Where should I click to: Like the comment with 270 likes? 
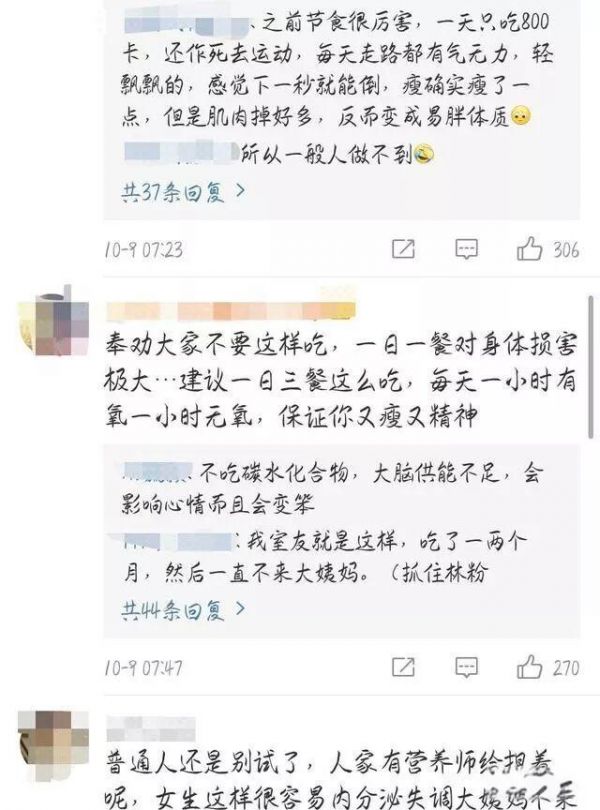coord(530,667)
